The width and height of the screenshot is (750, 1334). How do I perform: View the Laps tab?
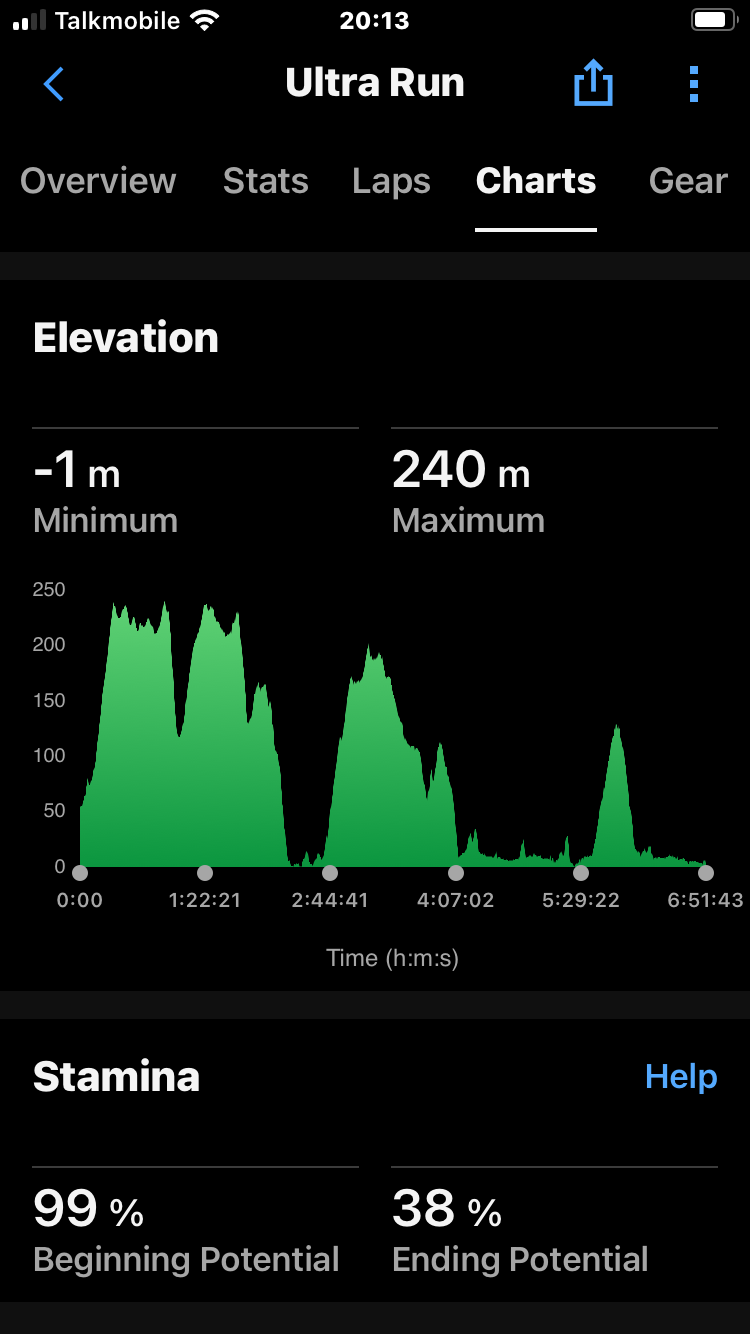[x=391, y=181]
